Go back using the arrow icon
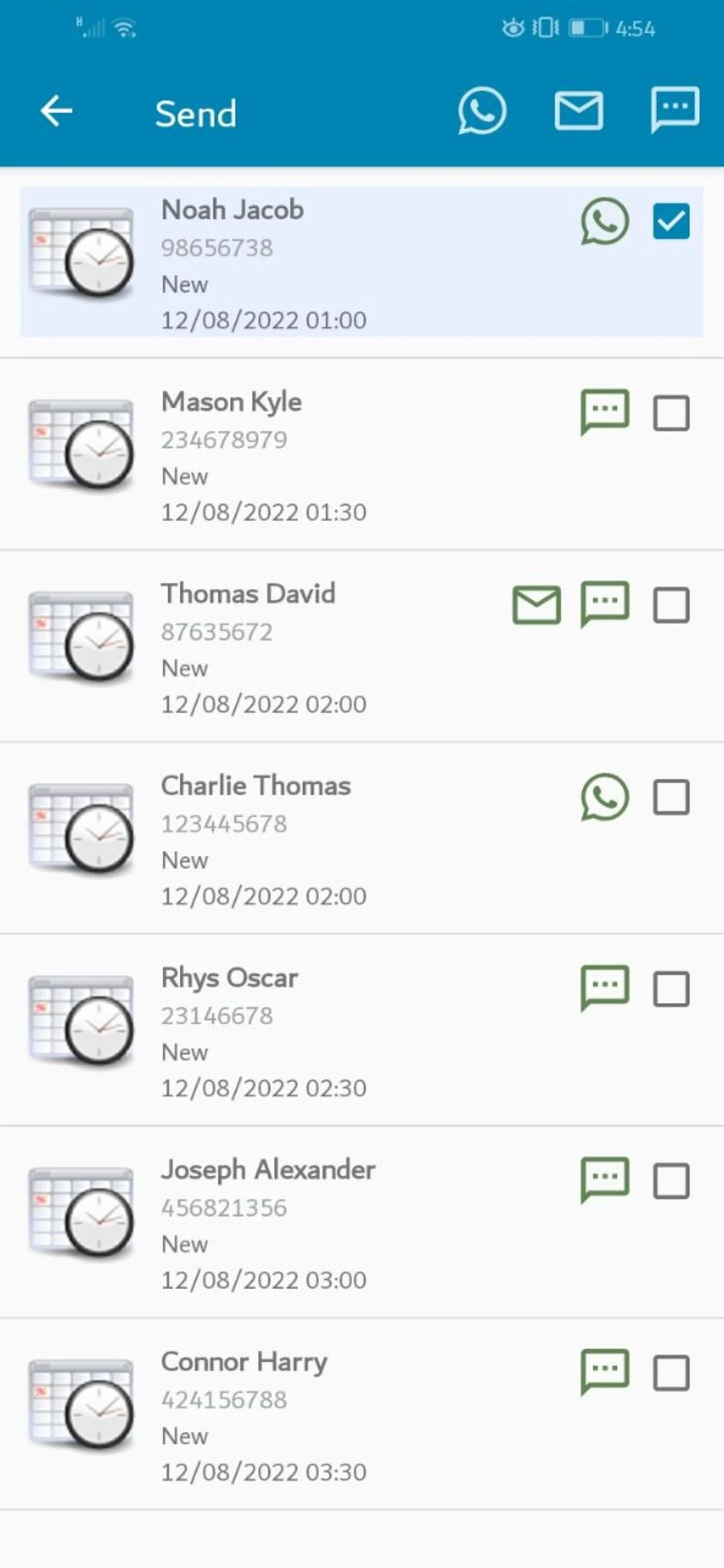The width and height of the screenshot is (724, 1568). pos(56,111)
